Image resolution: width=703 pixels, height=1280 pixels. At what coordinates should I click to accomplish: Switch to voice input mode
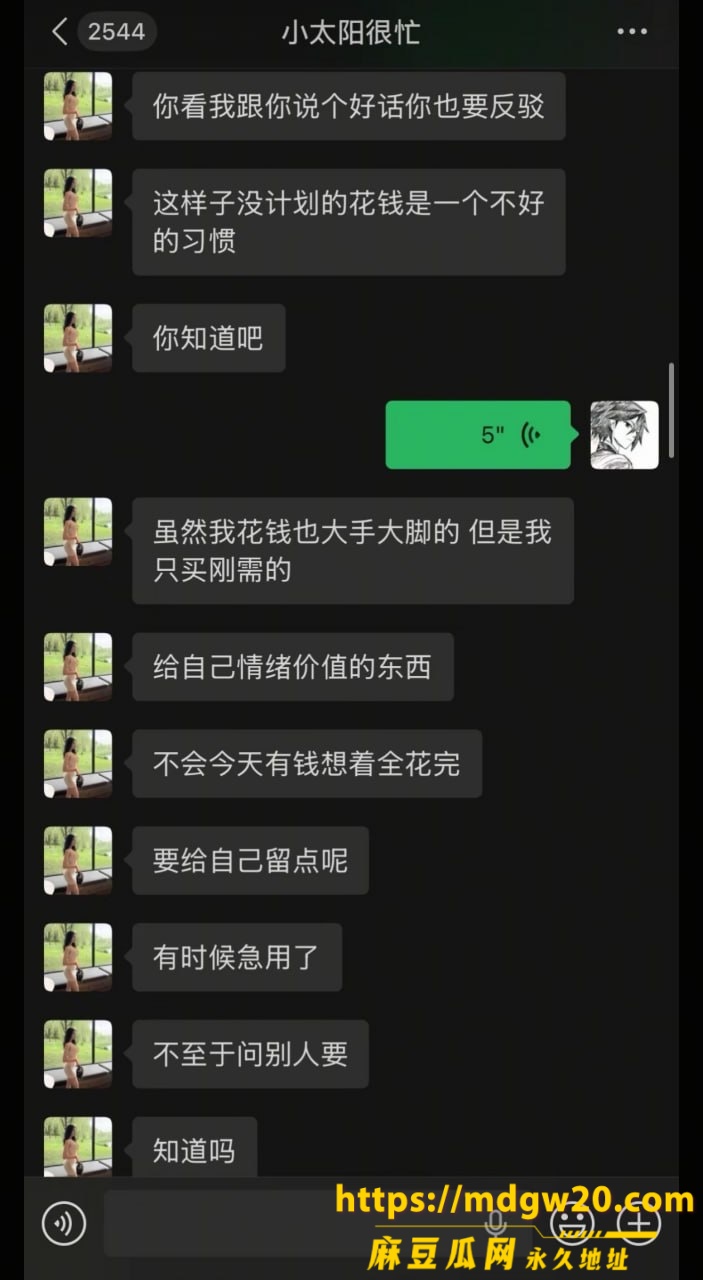pyautogui.click(x=64, y=1223)
